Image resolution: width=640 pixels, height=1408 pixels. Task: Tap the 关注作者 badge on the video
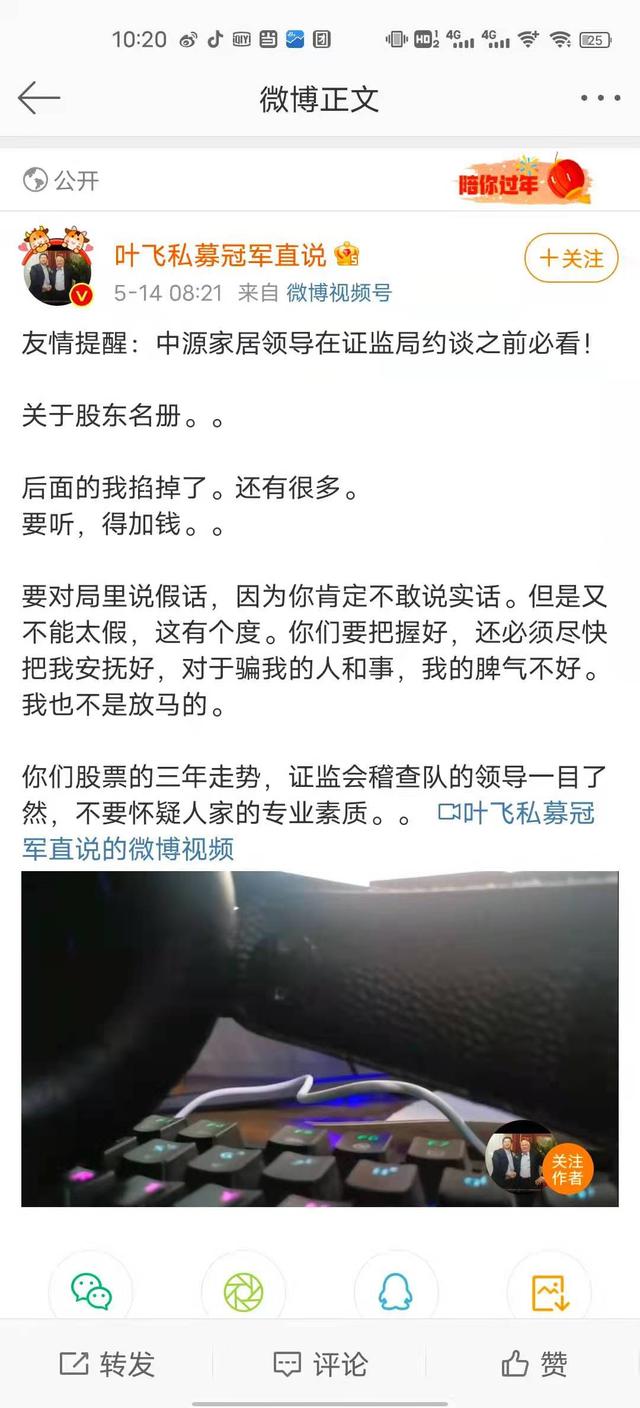pos(566,1169)
